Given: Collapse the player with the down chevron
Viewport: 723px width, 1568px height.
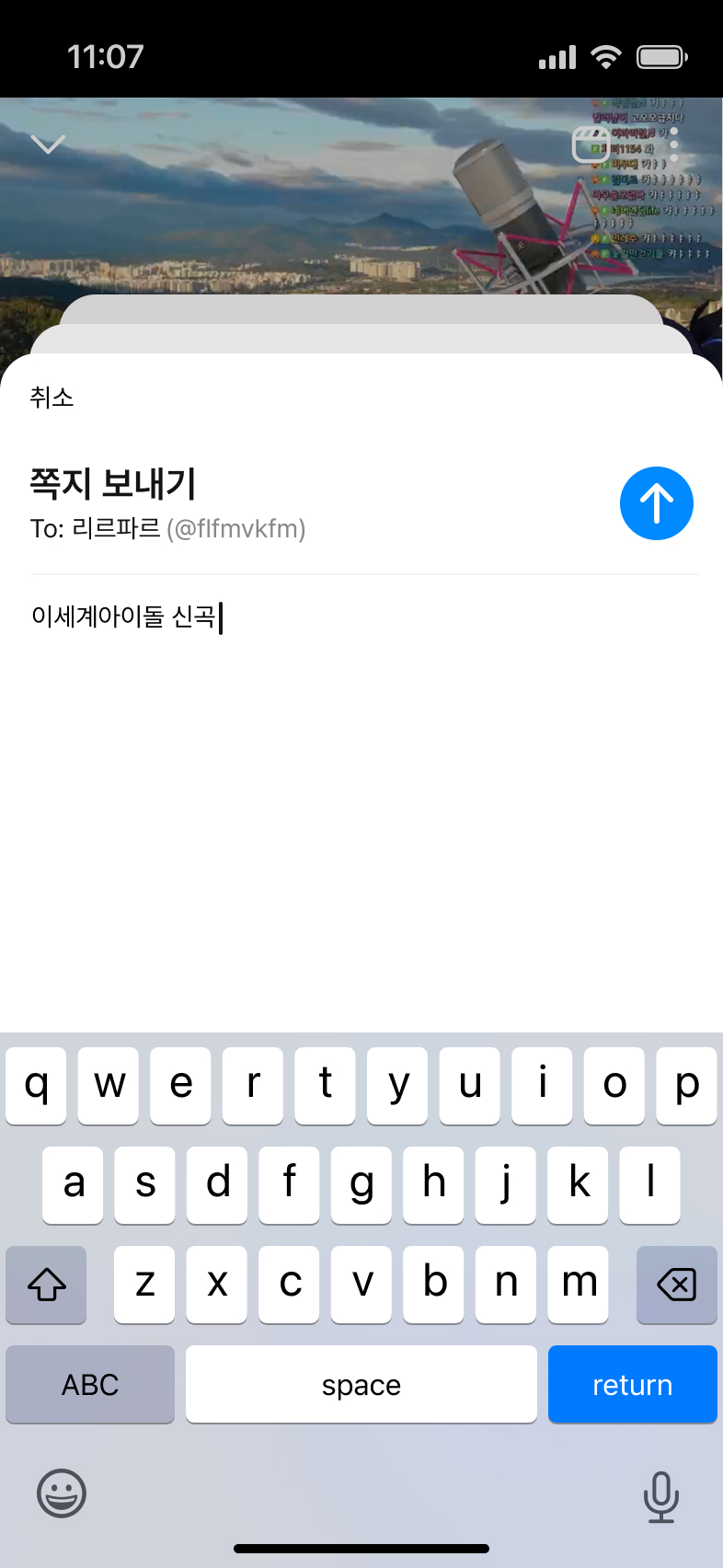Looking at the screenshot, I should tap(48, 144).
